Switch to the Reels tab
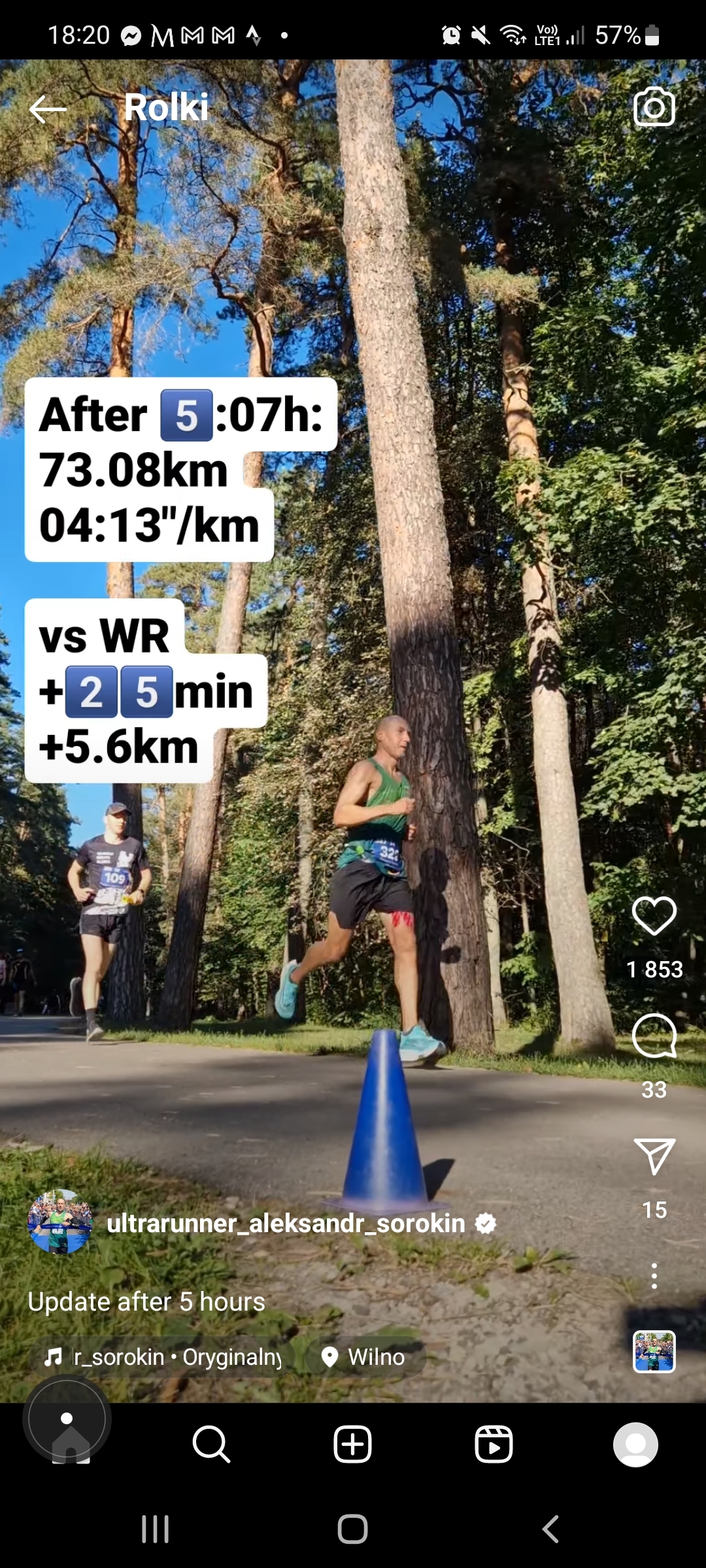This screenshot has width=706, height=1568. pyautogui.click(x=494, y=1444)
